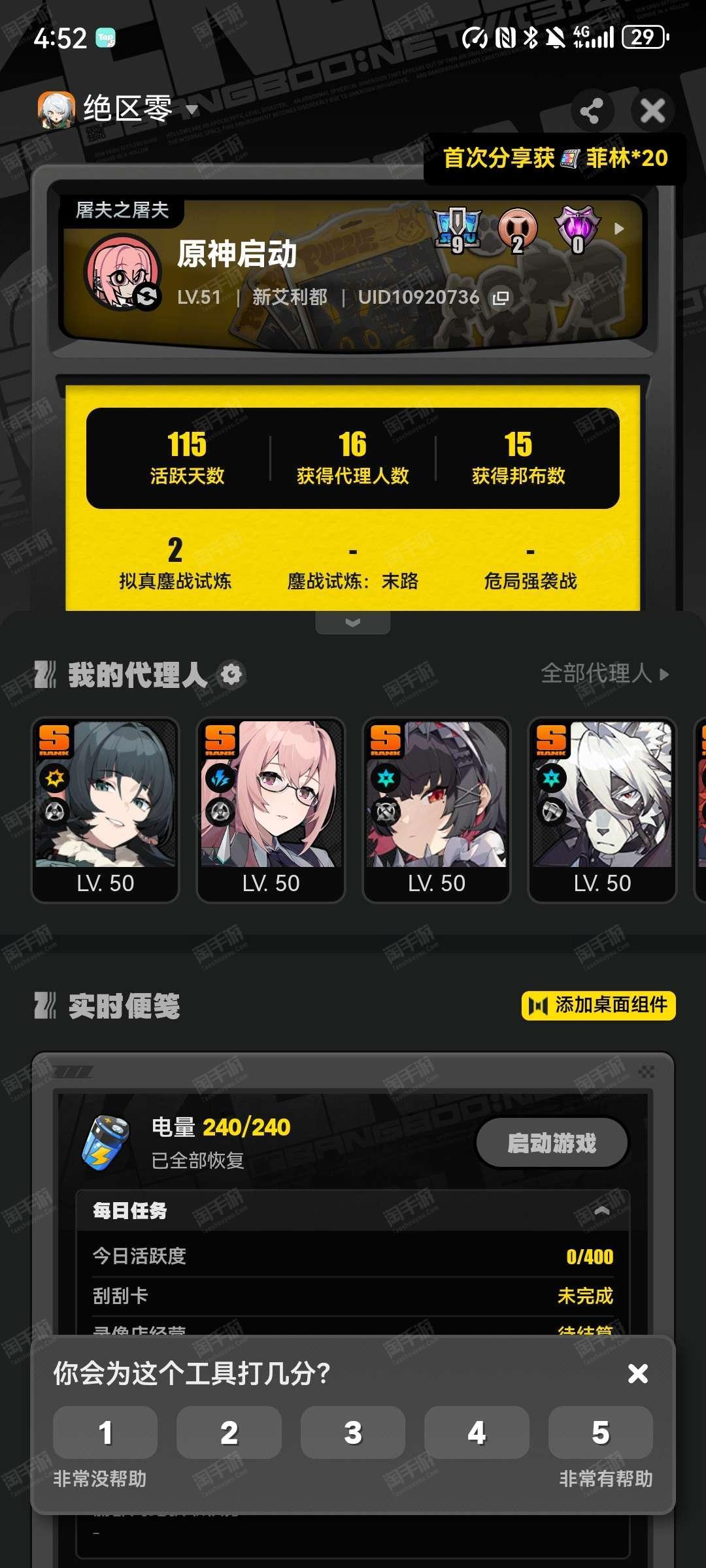Expand the yellow stats panel
This screenshot has width=706, height=1568.
(x=353, y=623)
